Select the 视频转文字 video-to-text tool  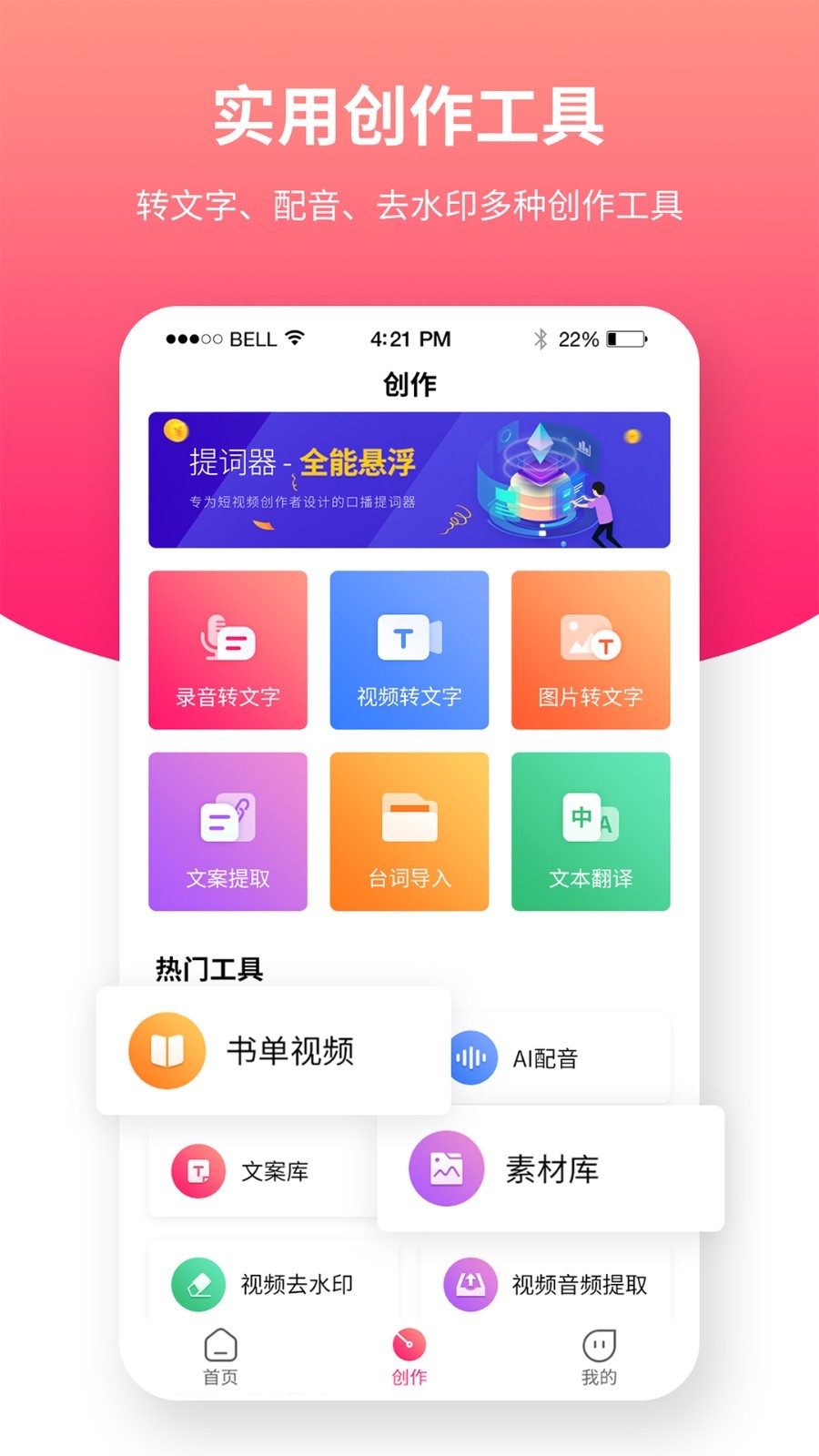tap(409, 650)
